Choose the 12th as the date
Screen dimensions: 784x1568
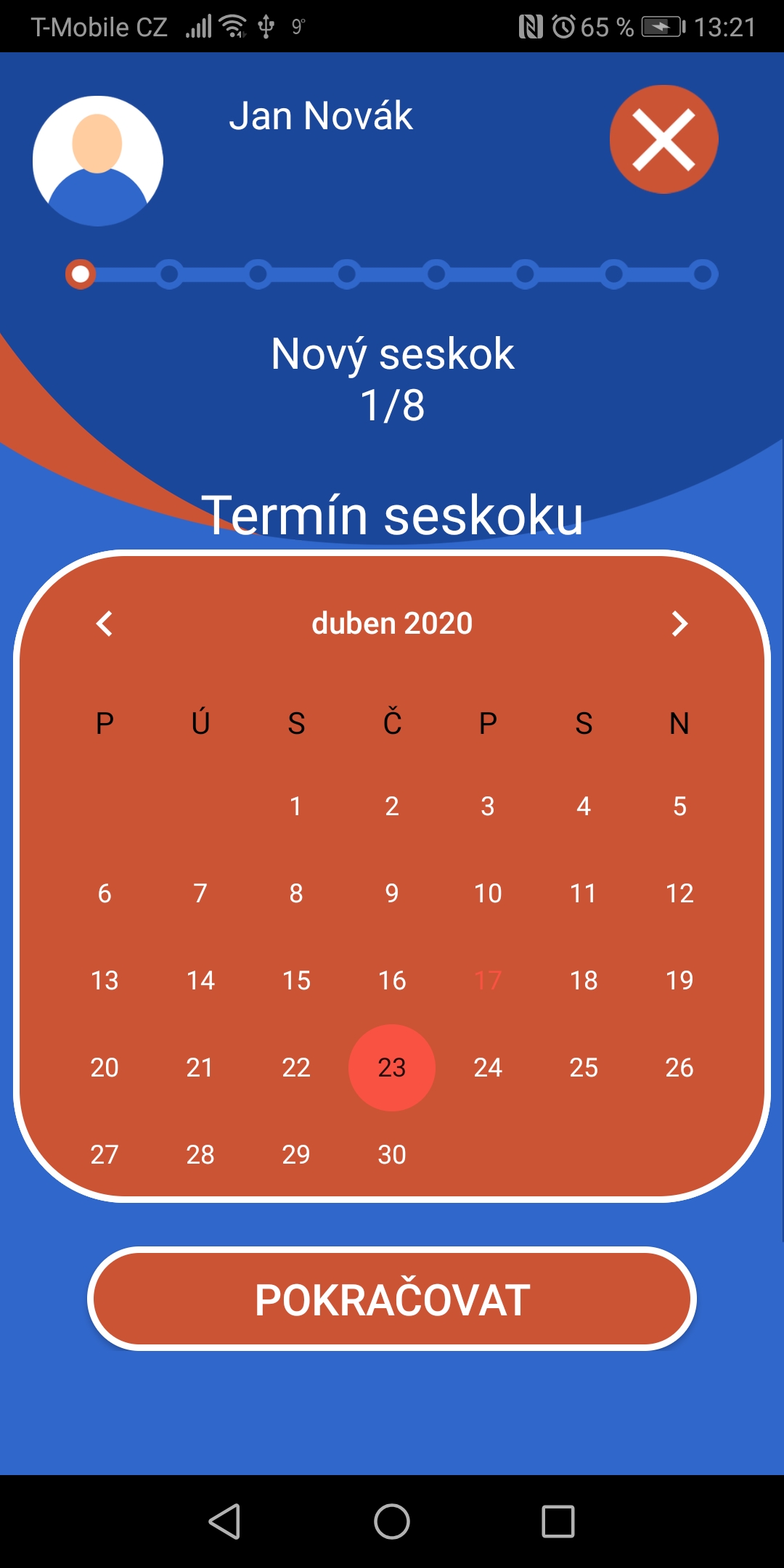[679, 893]
